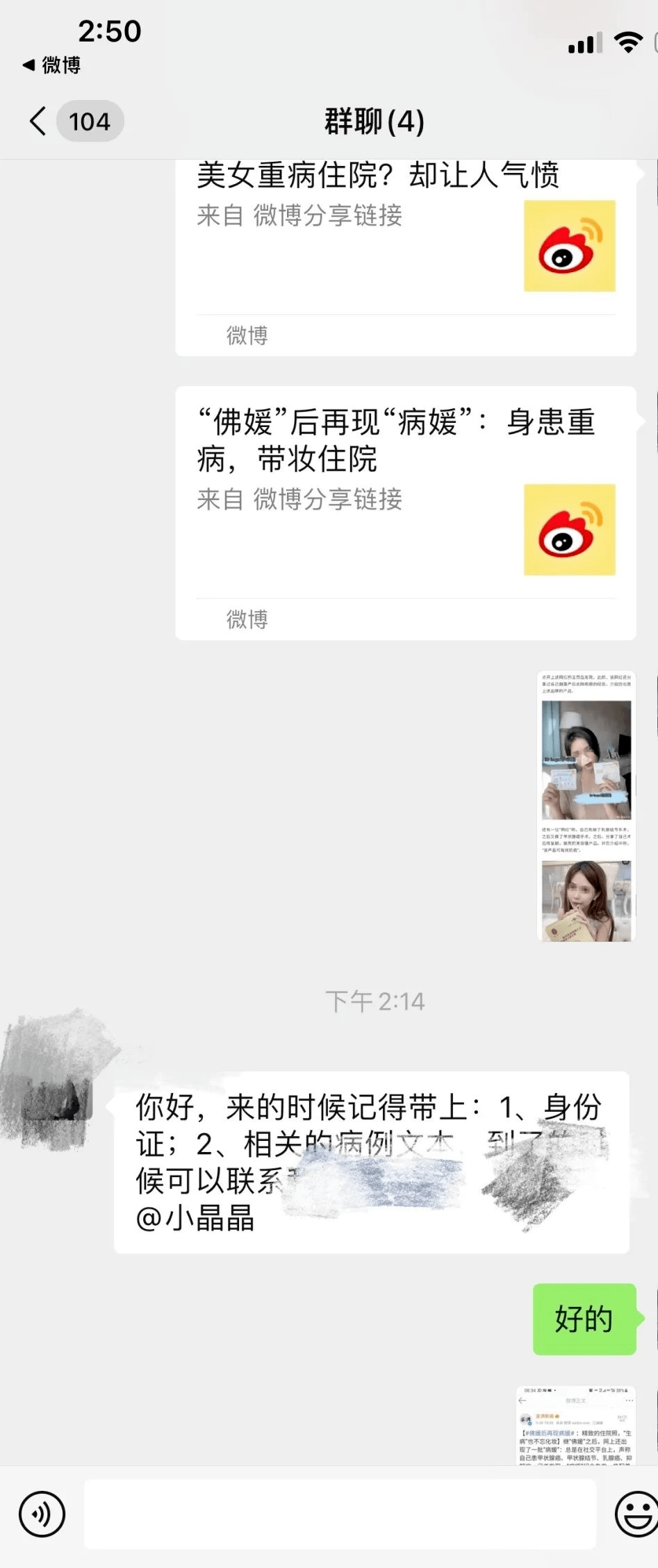This screenshot has height=1568, width=658.
Task: Return to the 微博 app
Action: [x=52, y=65]
